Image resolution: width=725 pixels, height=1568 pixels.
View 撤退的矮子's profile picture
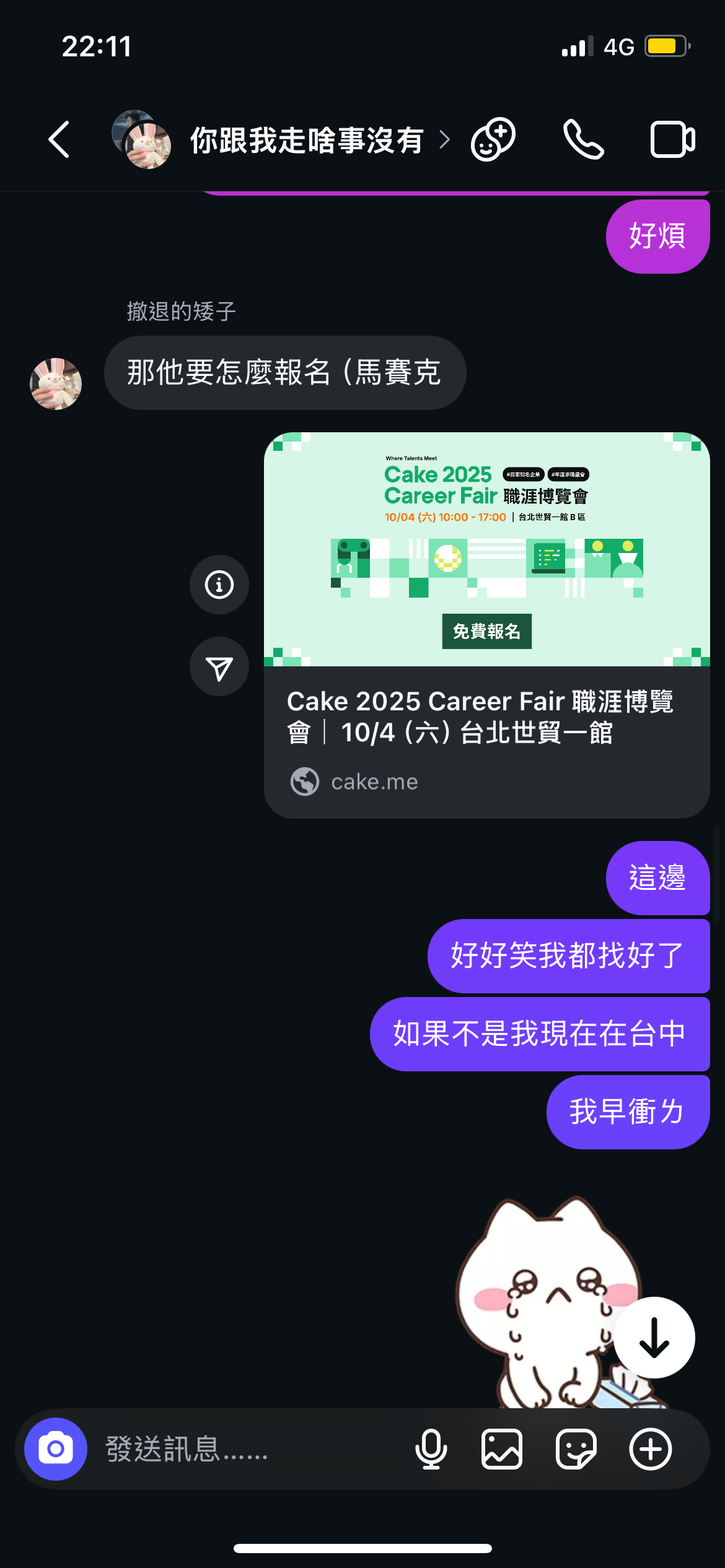click(56, 384)
